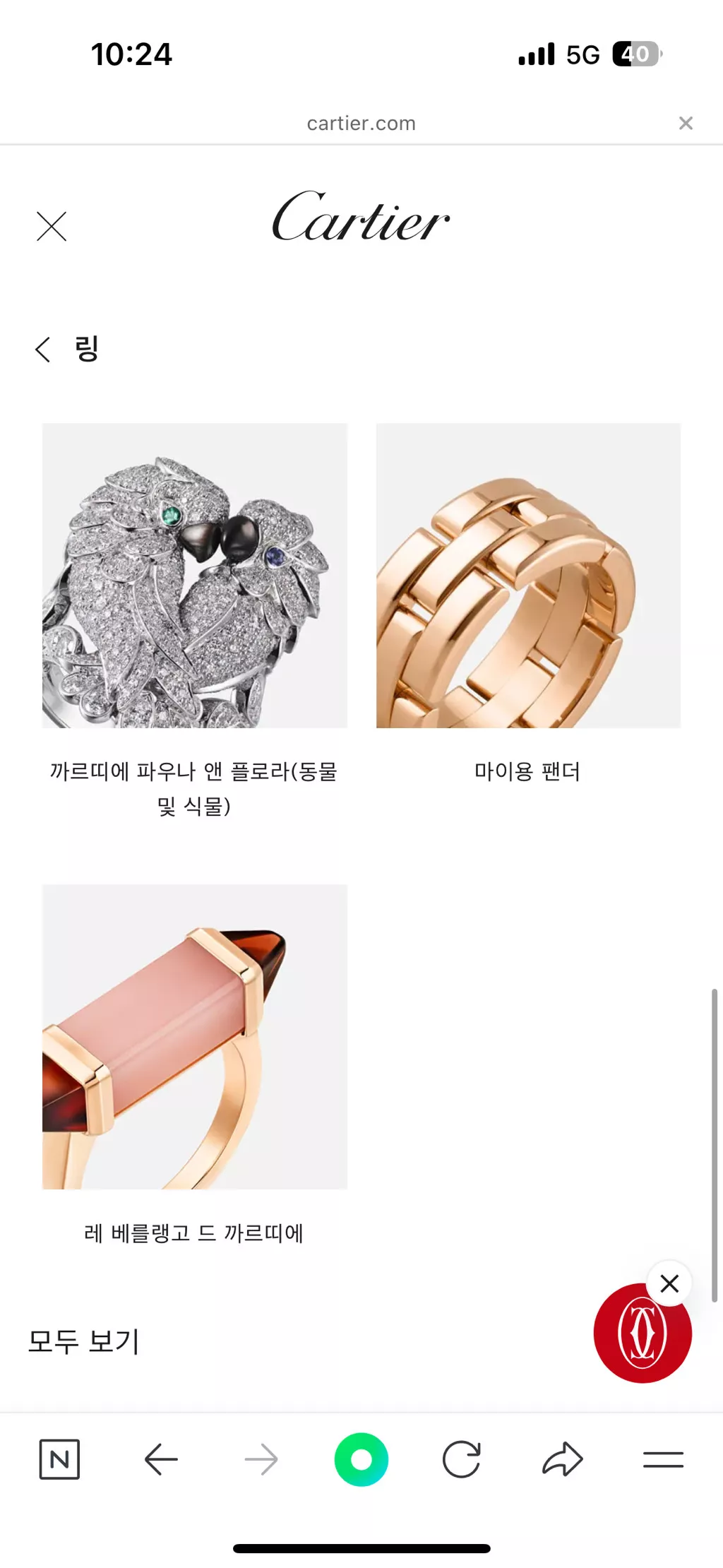Reload the Cartier page
The image size is (723, 1568).
(462, 1459)
